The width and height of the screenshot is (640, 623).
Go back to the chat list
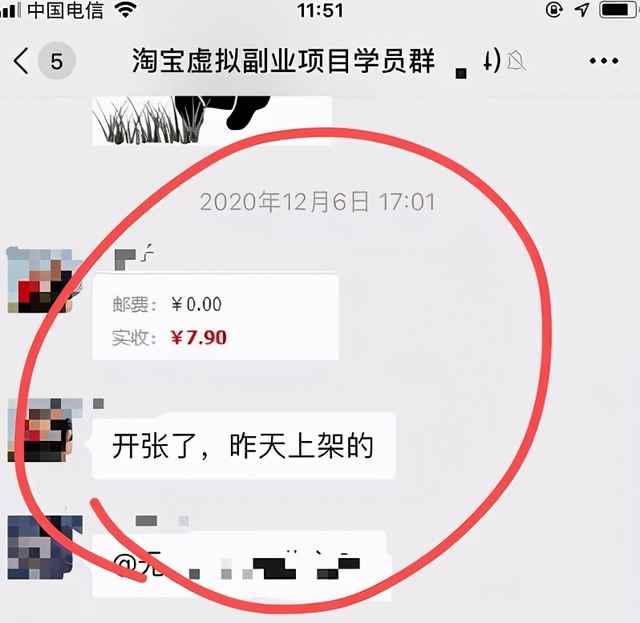[22, 61]
